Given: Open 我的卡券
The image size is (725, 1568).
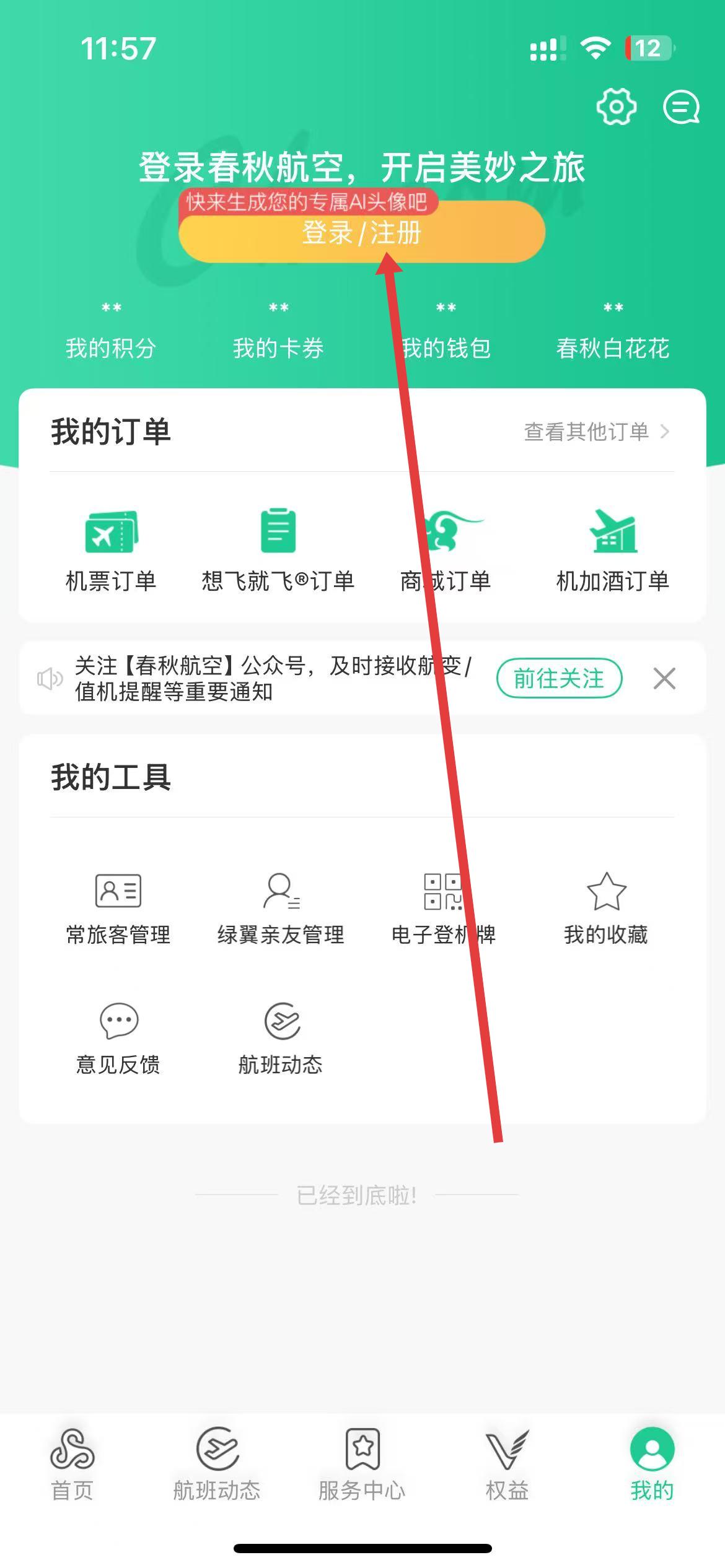Looking at the screenshot, I should pyautogui.click(x=278, y=335).
